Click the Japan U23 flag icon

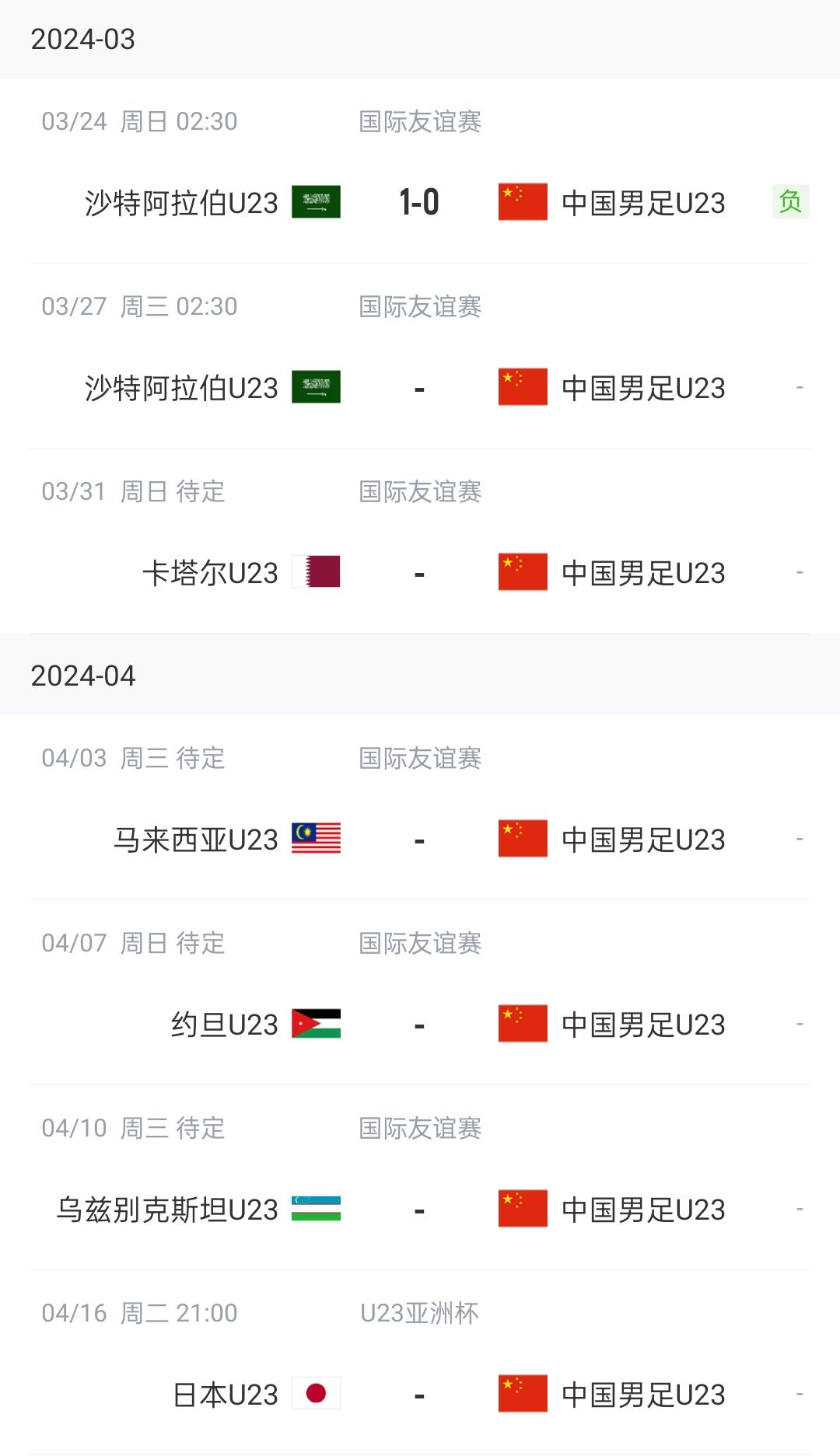316,1395
